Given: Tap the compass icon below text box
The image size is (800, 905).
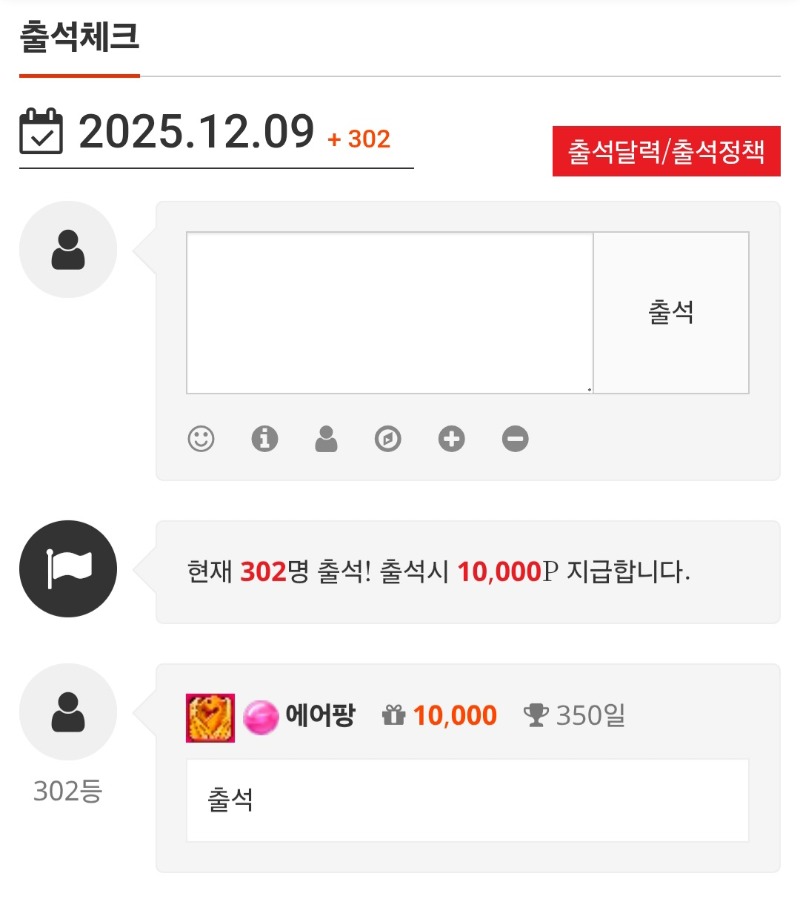Looking at the screenshot, I should (388, 439).
